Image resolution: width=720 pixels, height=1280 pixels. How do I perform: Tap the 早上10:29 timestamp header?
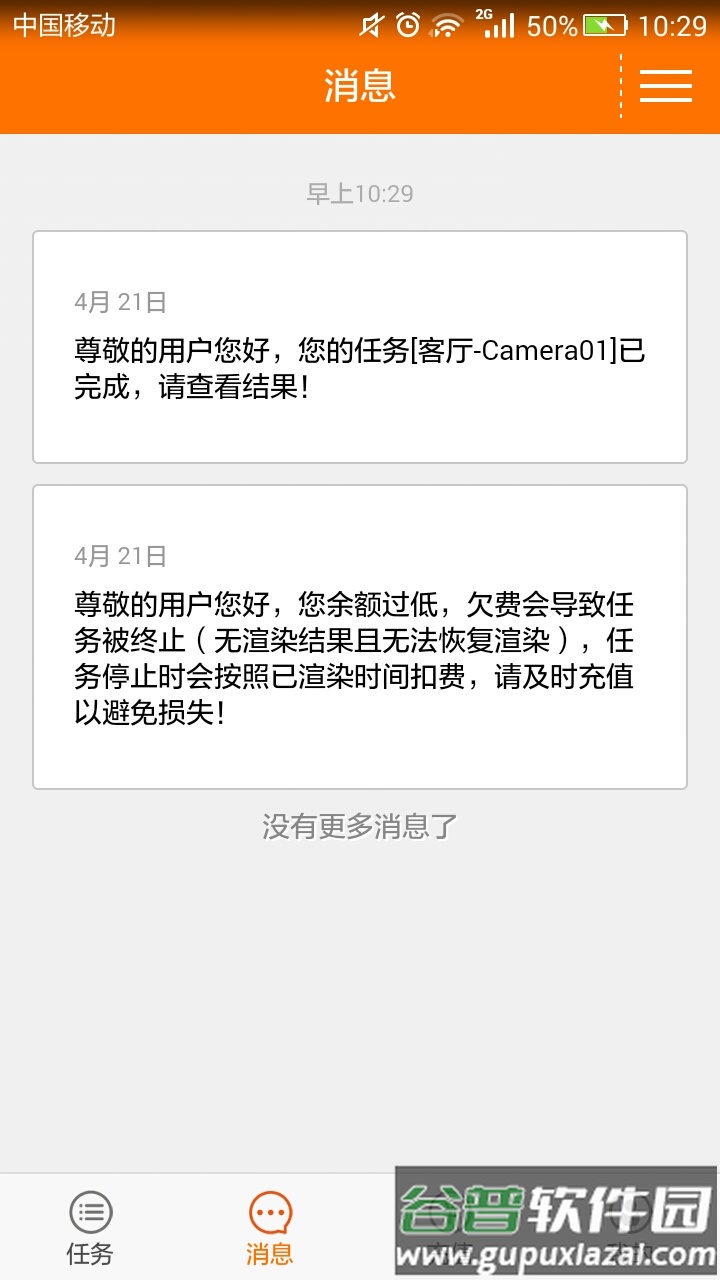coord(360,194)
